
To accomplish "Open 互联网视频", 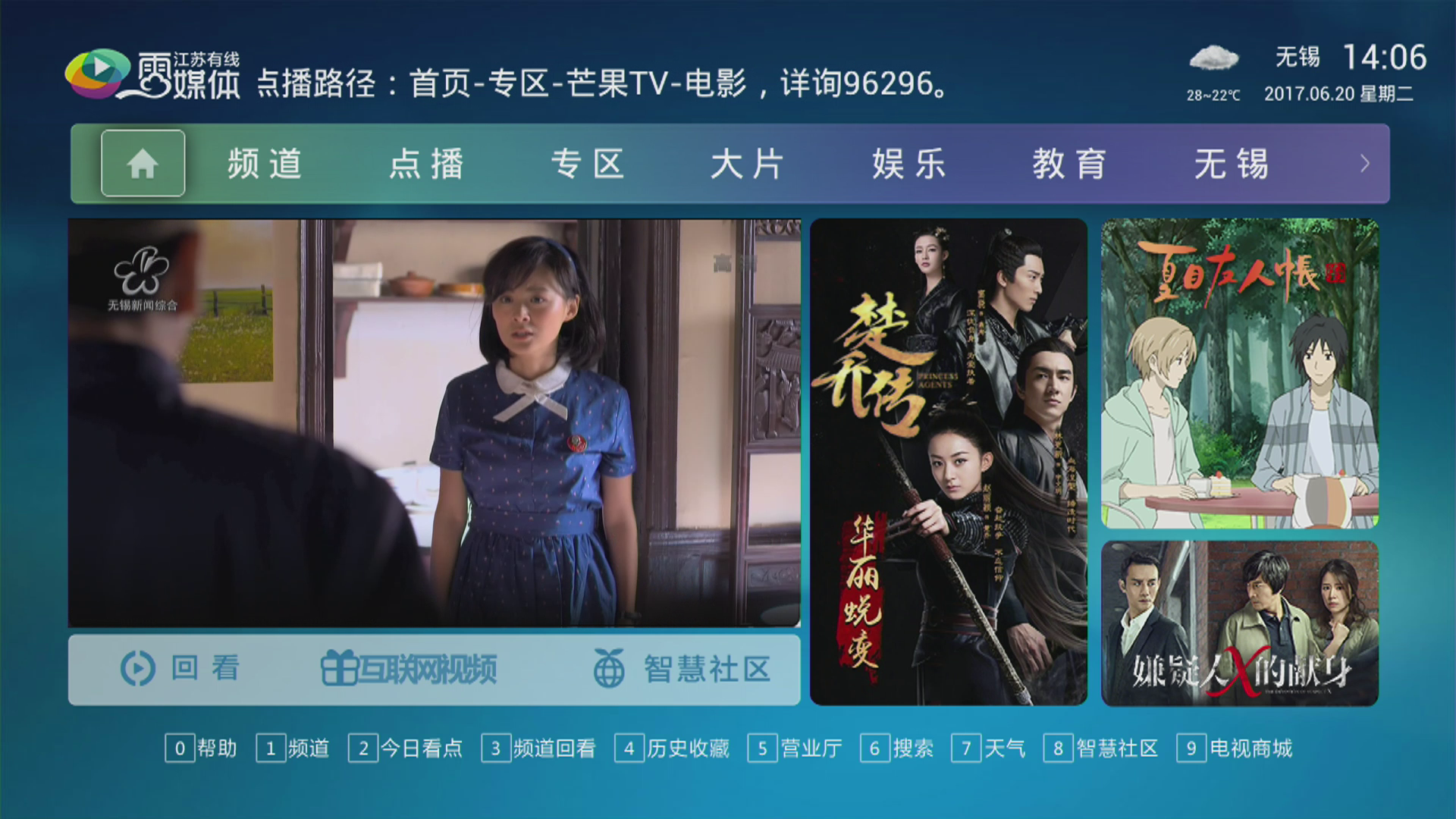I will 409,669.
